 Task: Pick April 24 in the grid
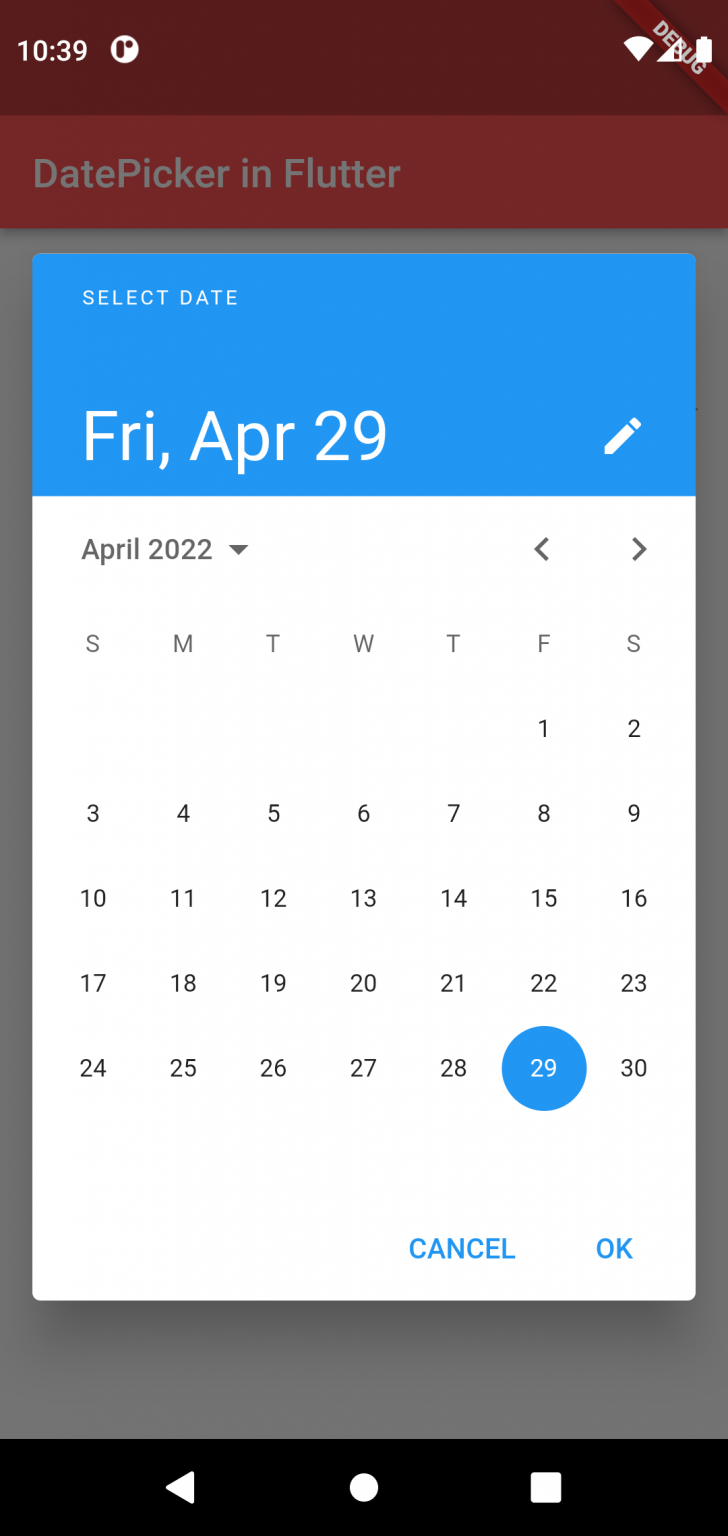pyautogui.click(x=93, y=1069)
